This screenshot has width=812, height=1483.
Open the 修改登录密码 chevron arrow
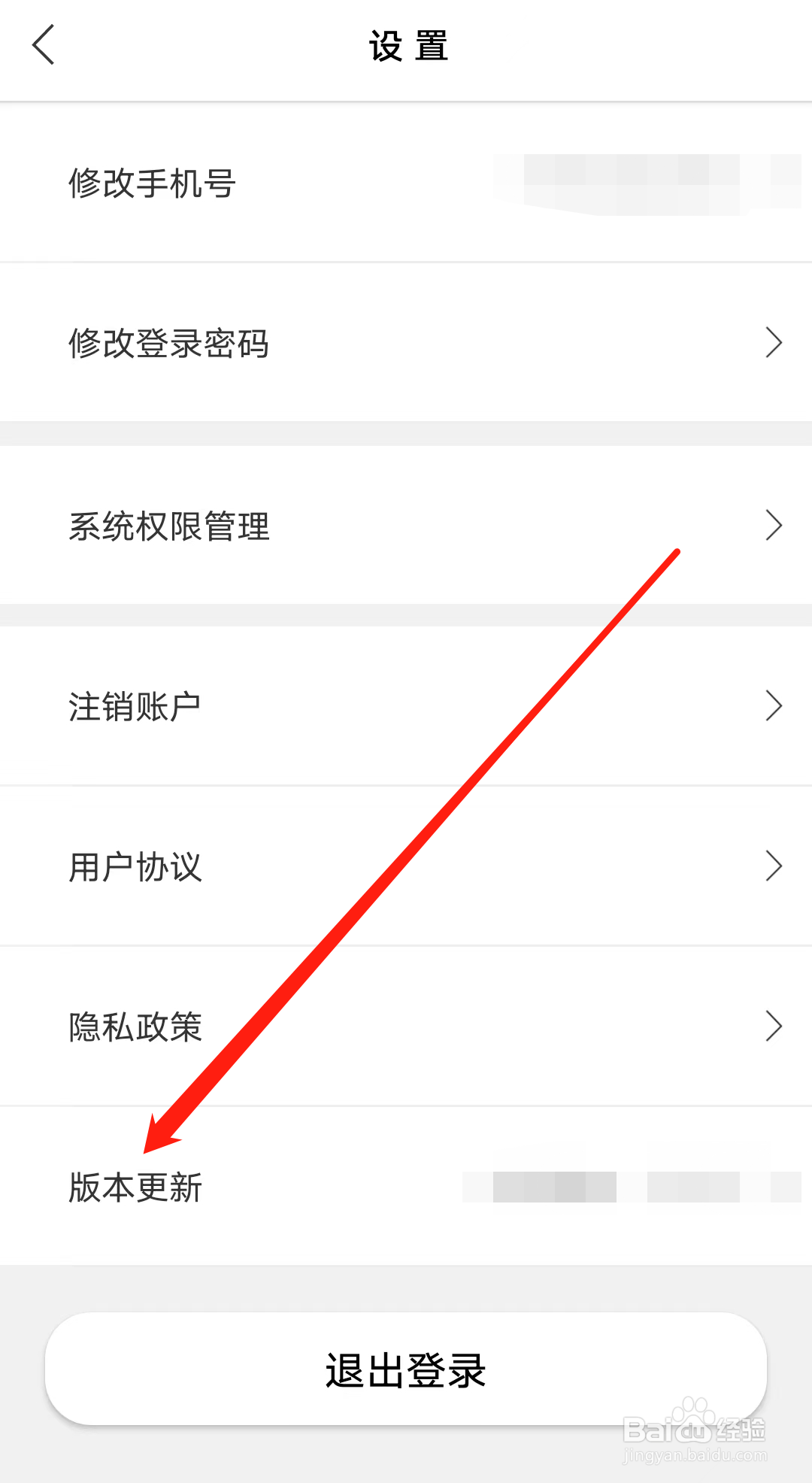click(774, 342)
